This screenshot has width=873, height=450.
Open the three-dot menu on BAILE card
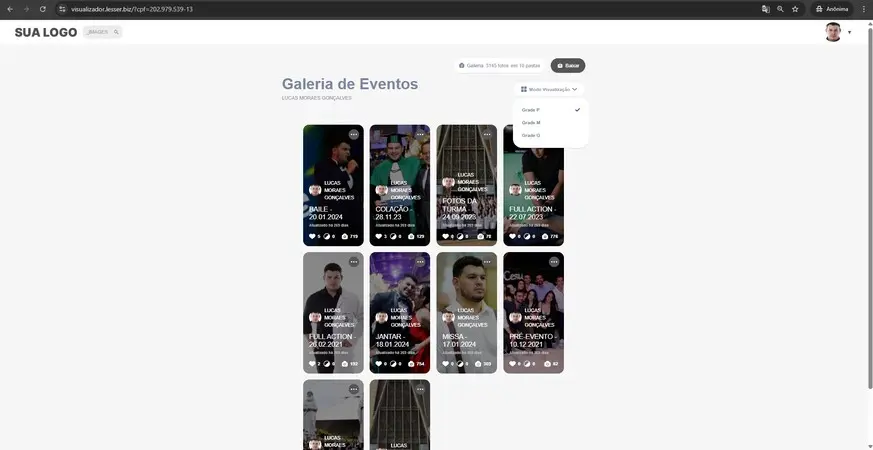point(353,135)
